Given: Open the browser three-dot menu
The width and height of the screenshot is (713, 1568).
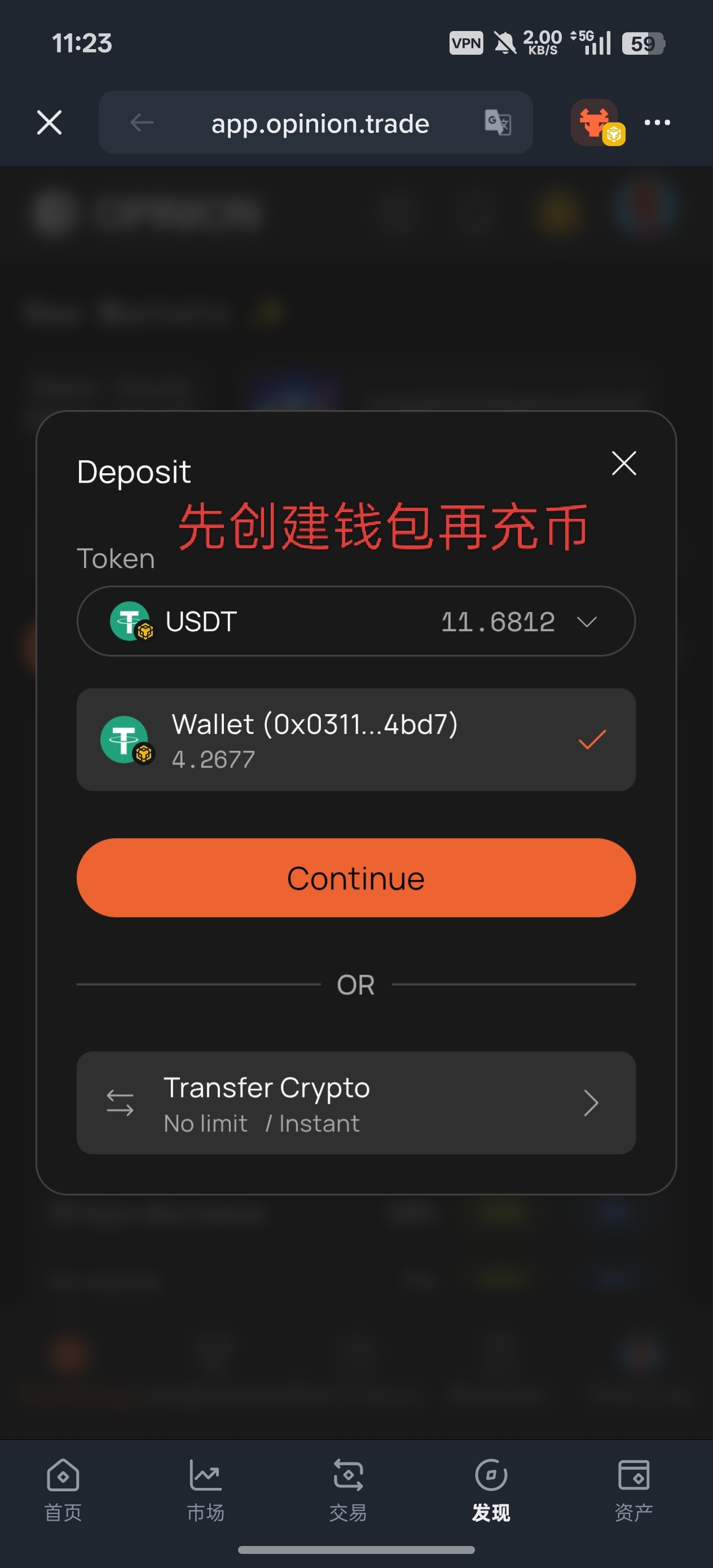Looking at the screenshot, I should pyautogui.click(x=657, y=122).
